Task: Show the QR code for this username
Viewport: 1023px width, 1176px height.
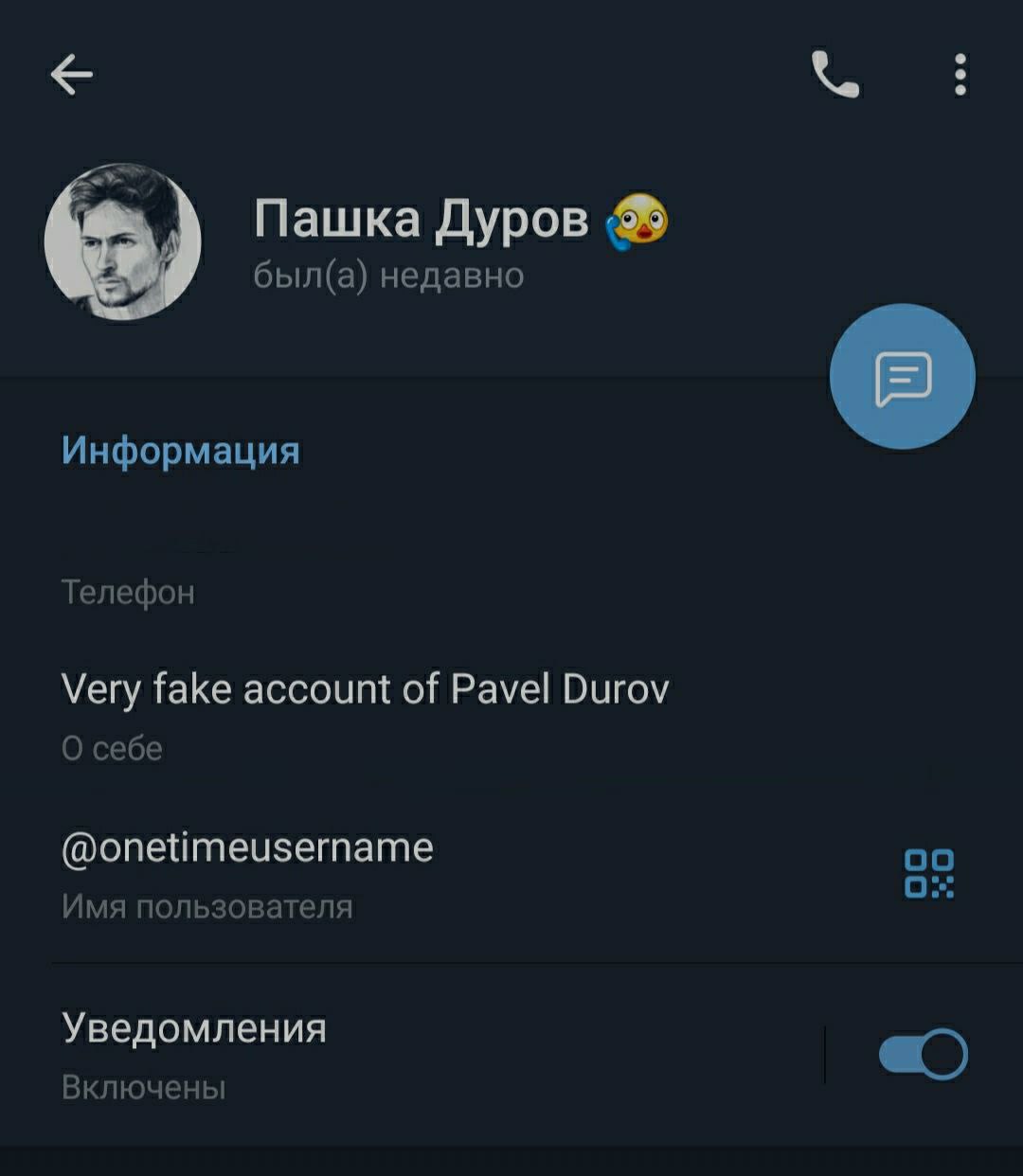Action: click(928, 873)
